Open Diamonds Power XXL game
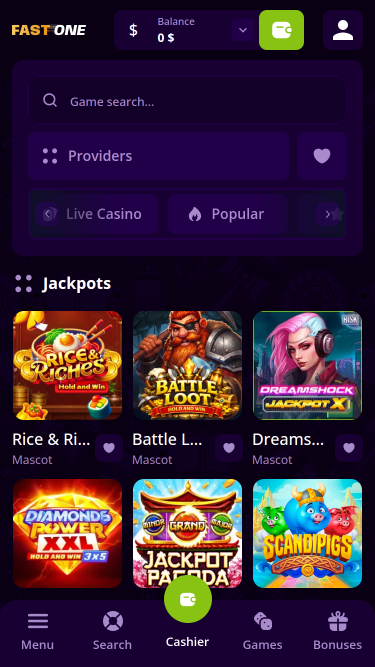The width and height of the screenshot is (375, 667). click(x=68, y=533)
